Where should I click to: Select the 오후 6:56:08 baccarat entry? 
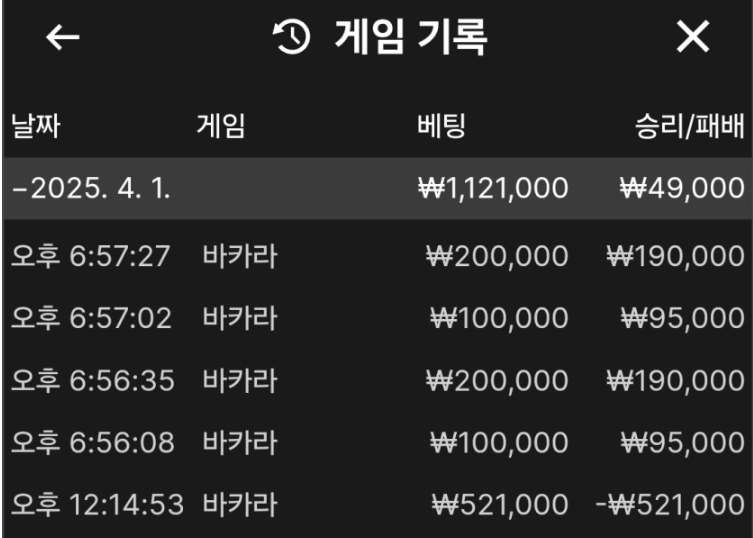click(x=376, y=442)
